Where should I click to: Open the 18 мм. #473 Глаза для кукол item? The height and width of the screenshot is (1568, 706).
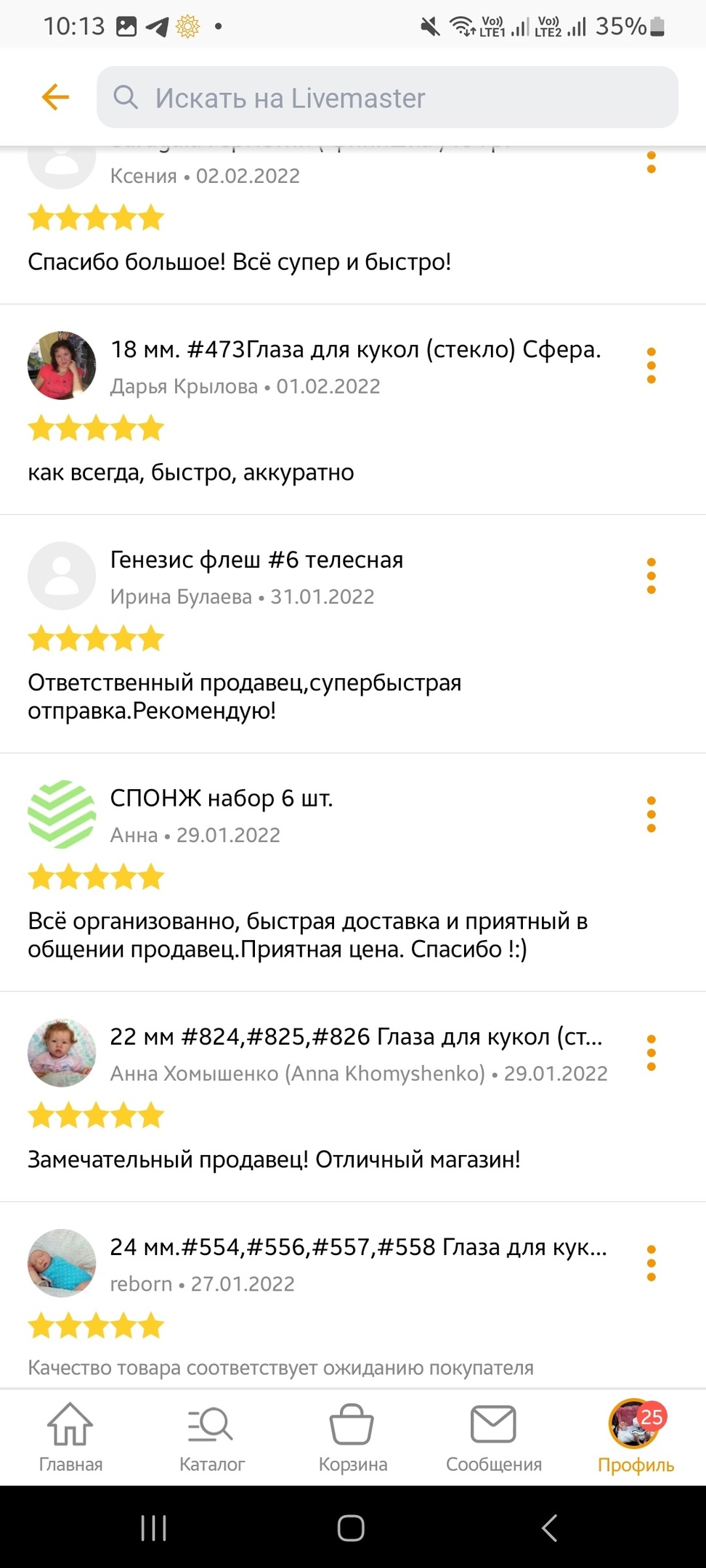pos(355,350)
